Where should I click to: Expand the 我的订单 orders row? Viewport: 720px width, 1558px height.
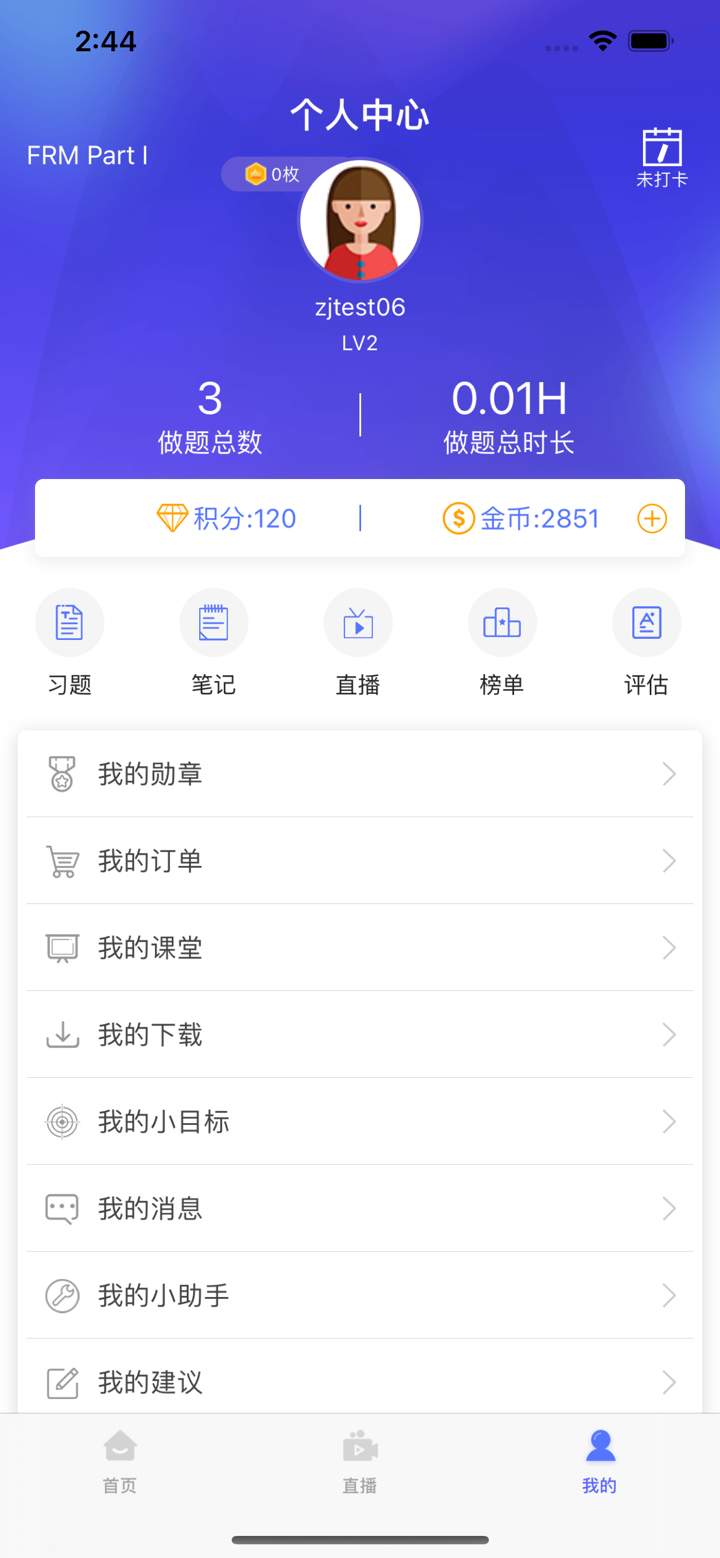coord(360,860)
